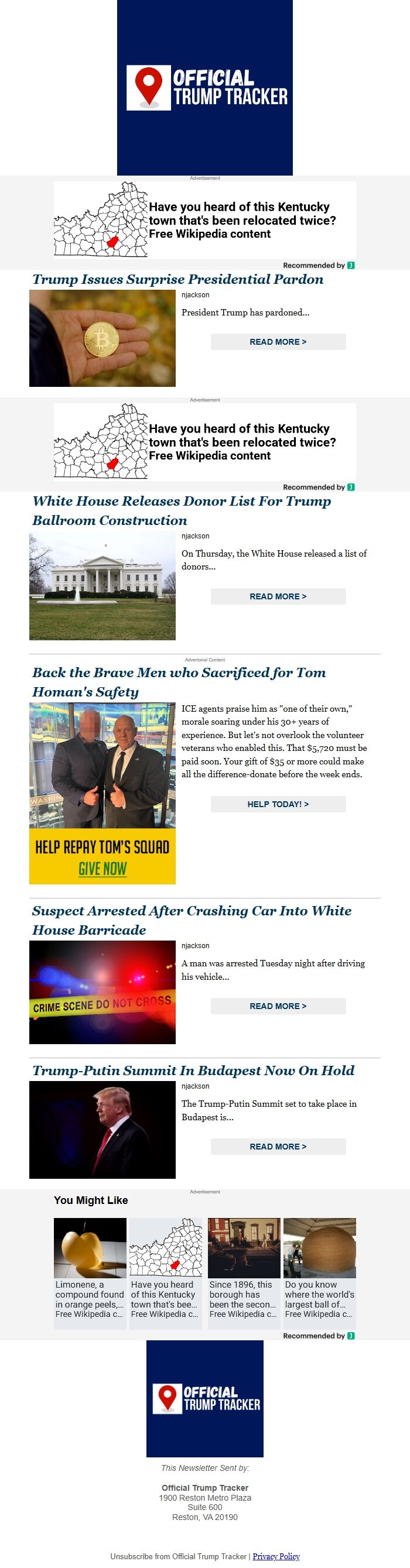Open the Back the Brave Men headline
The width and height of the screenshot is (410, 1568).
pos(179,682)
